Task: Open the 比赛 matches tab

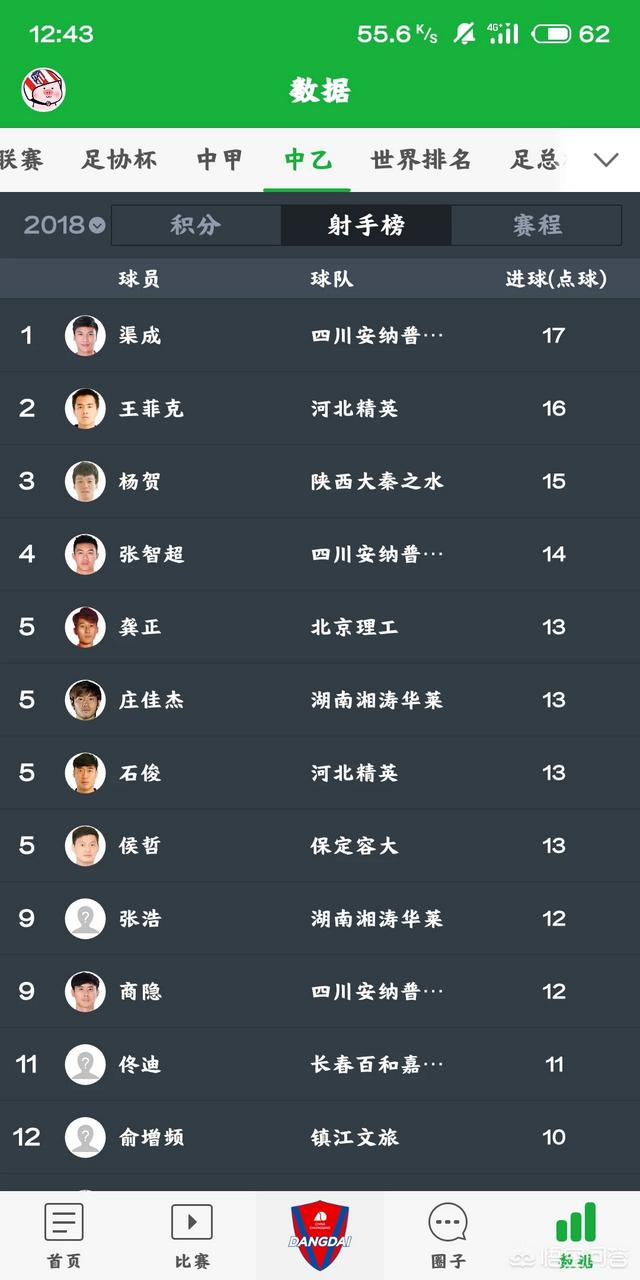Action: pyautogui.click(x=192, y=1236)
